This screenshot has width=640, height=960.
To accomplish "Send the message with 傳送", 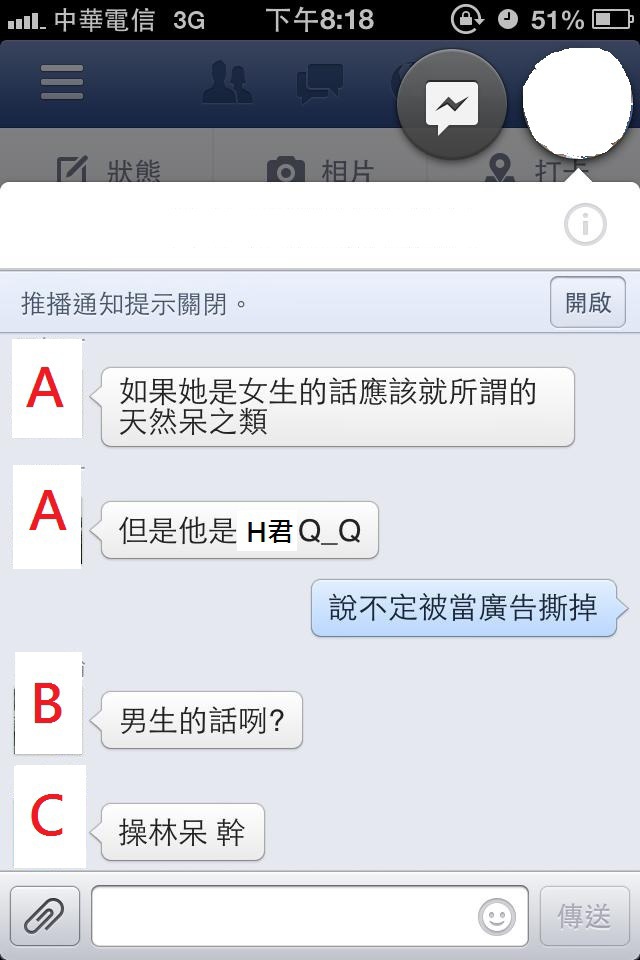I will (585, 915).
